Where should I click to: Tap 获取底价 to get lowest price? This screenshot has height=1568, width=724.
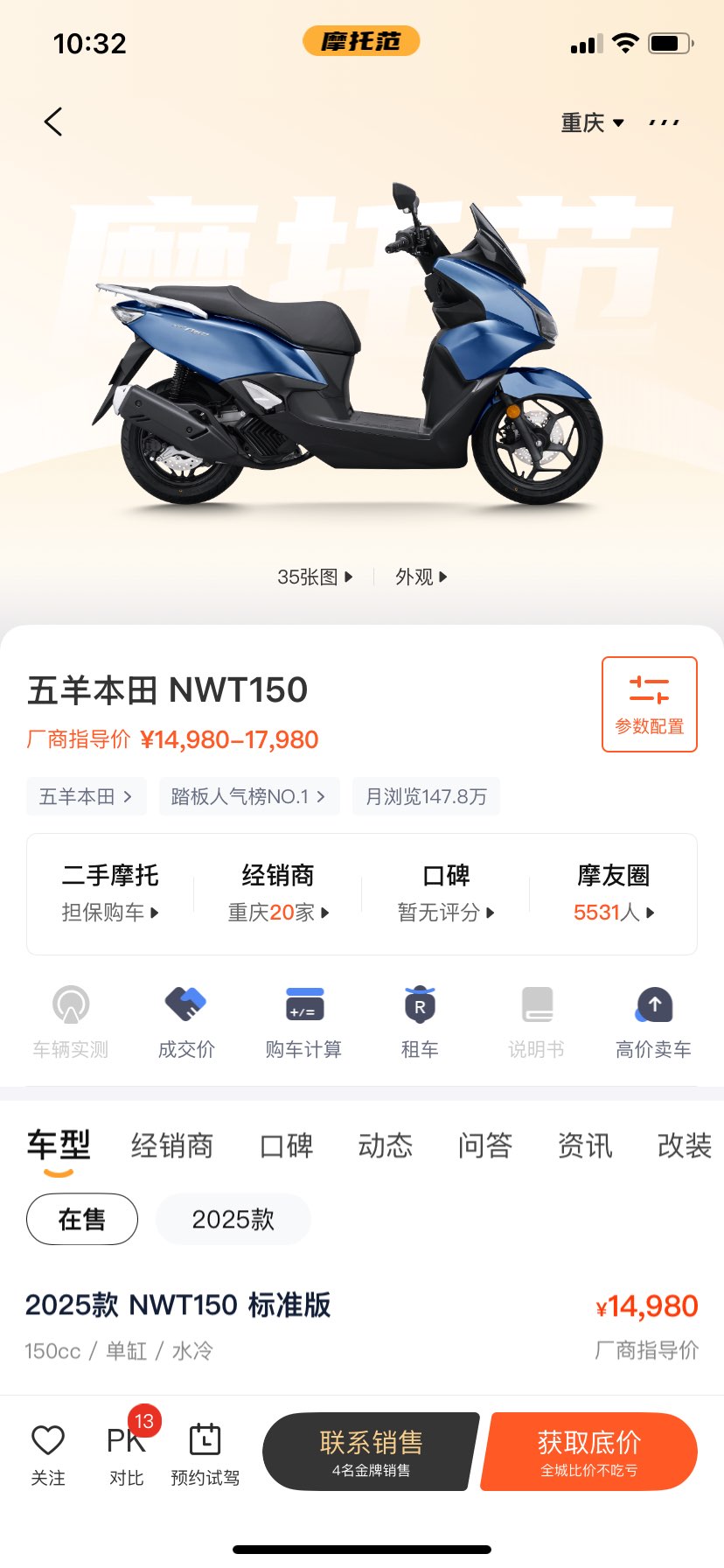click(589, 1451)
